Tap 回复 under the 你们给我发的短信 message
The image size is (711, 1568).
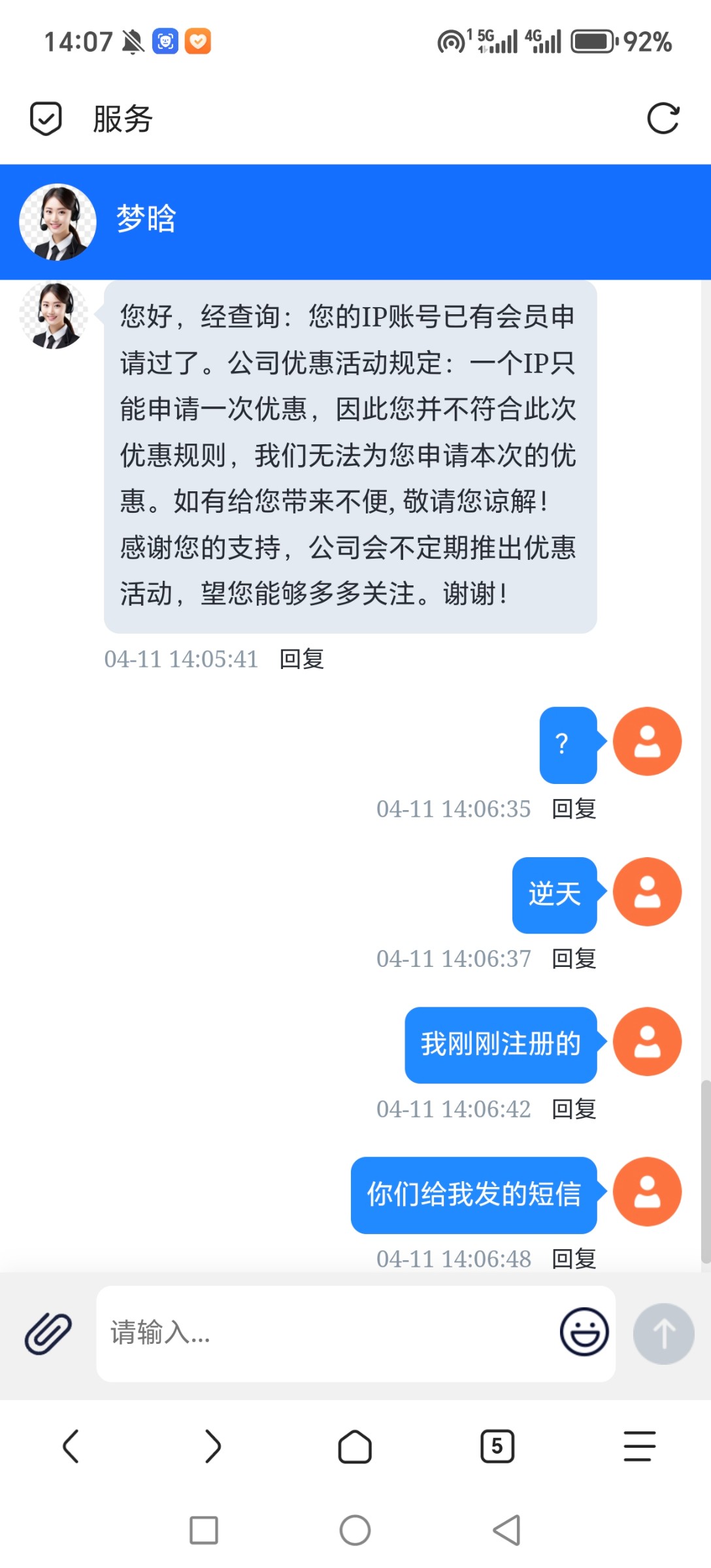(x=574, y=1259)
